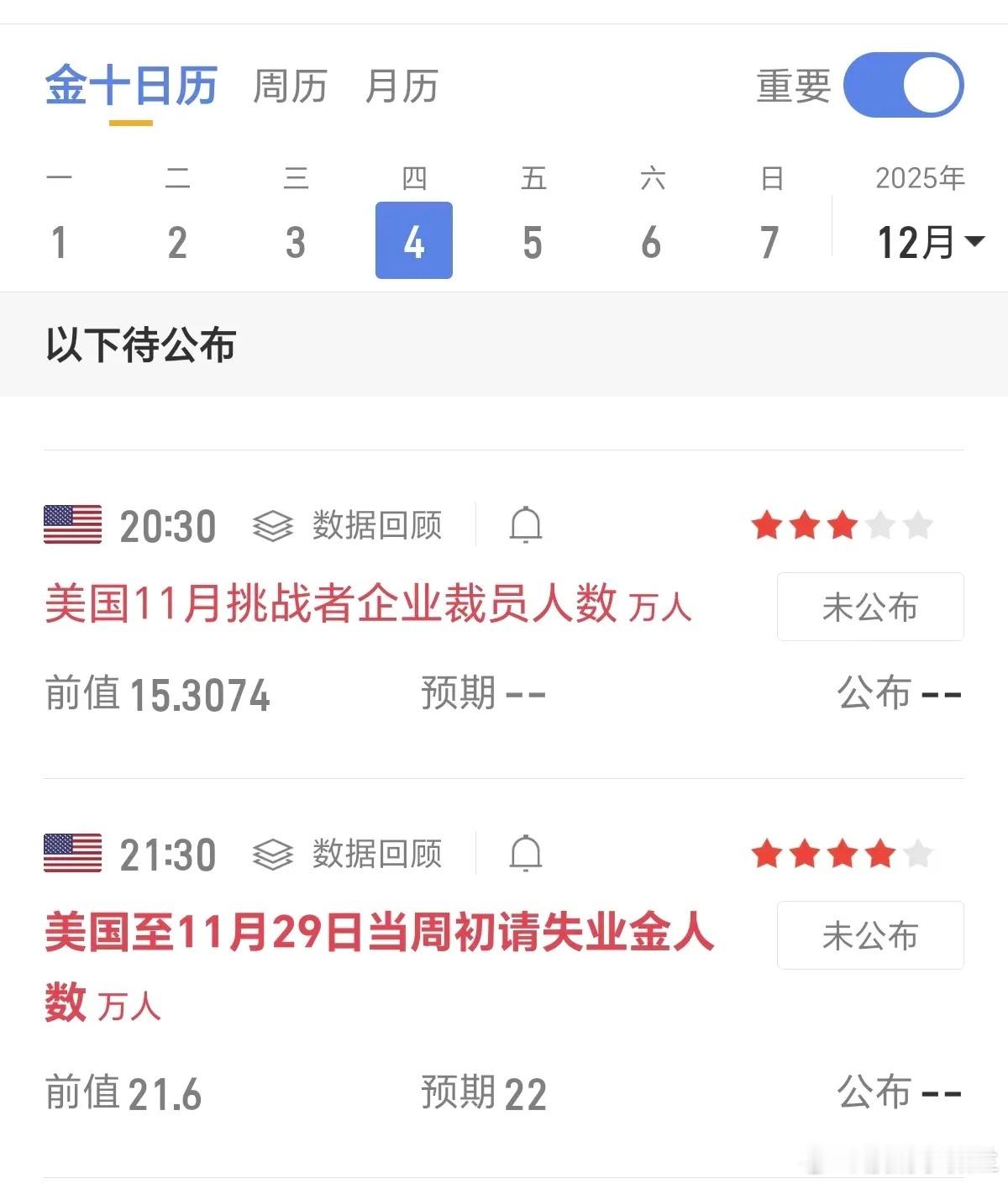Expand the year selector showing 2025年

[920, 178]
